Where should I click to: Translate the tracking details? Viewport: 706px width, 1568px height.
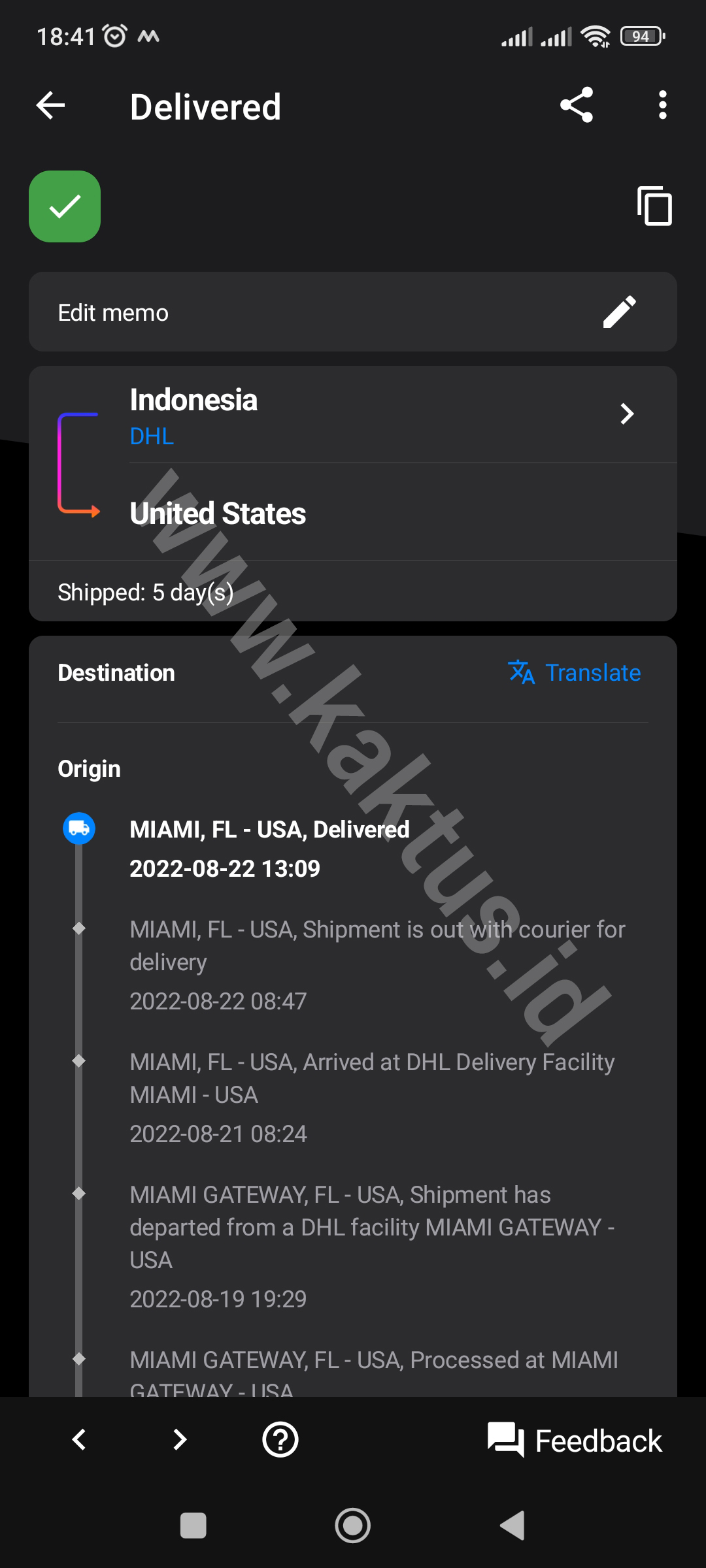point(575,672)
